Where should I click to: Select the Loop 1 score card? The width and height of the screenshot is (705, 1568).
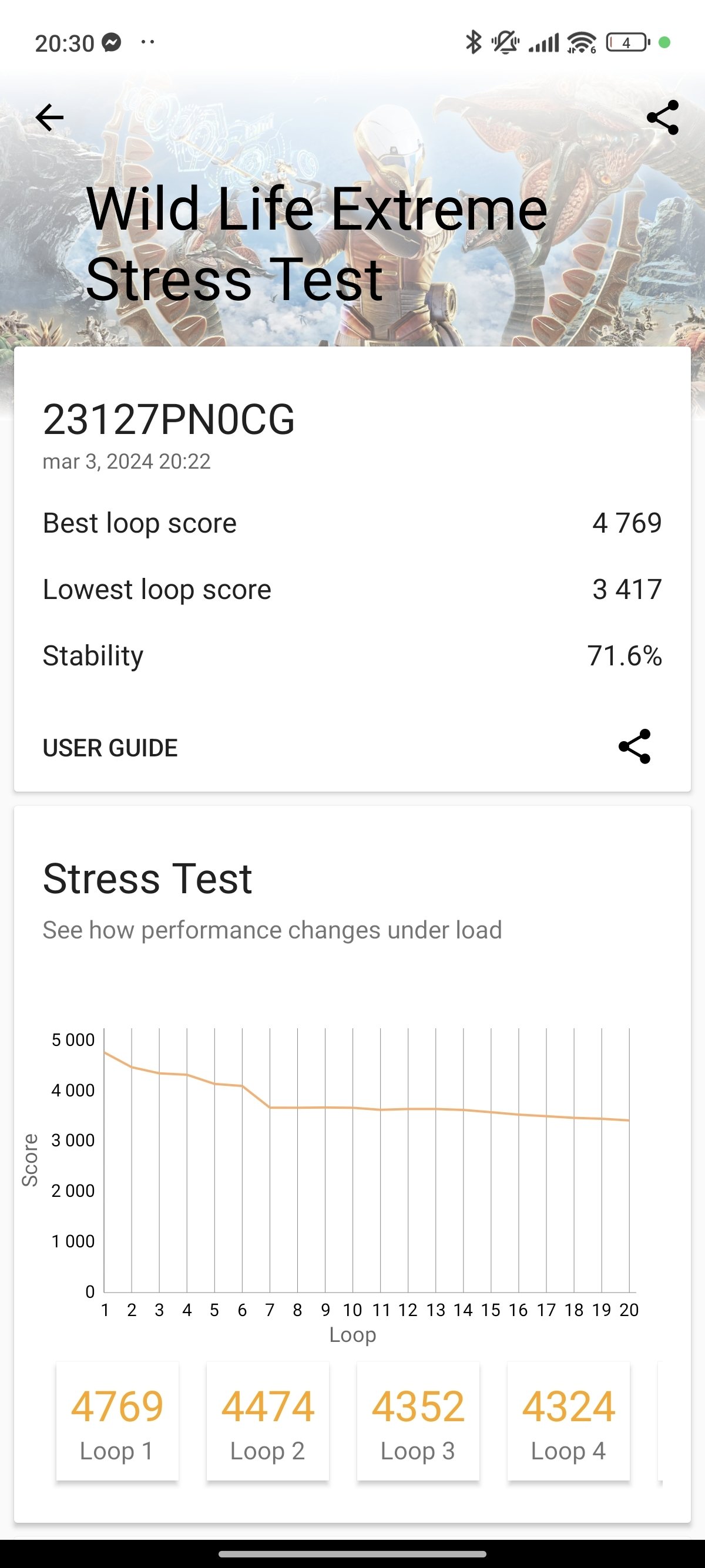(117, 1421)
